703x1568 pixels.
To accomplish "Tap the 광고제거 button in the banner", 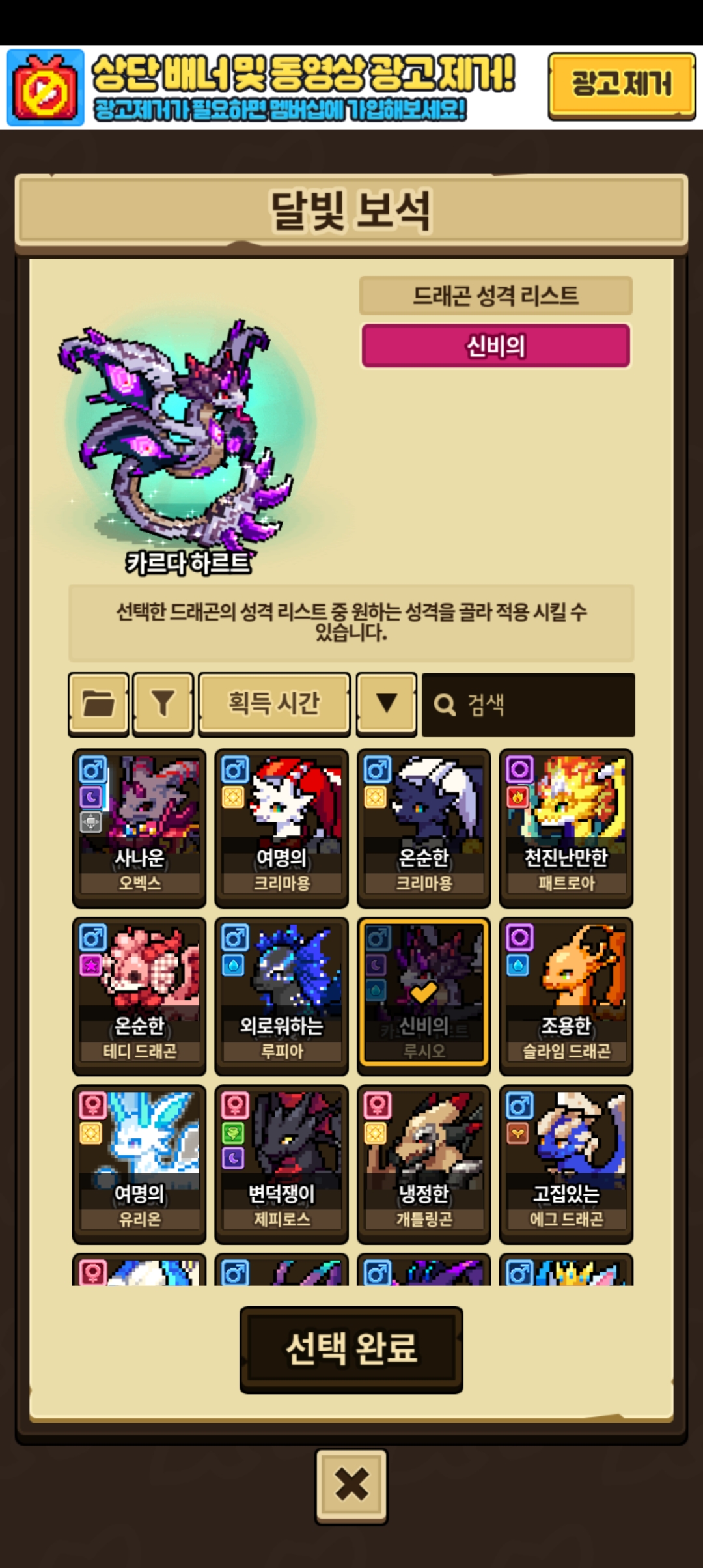I will [622, 86].
